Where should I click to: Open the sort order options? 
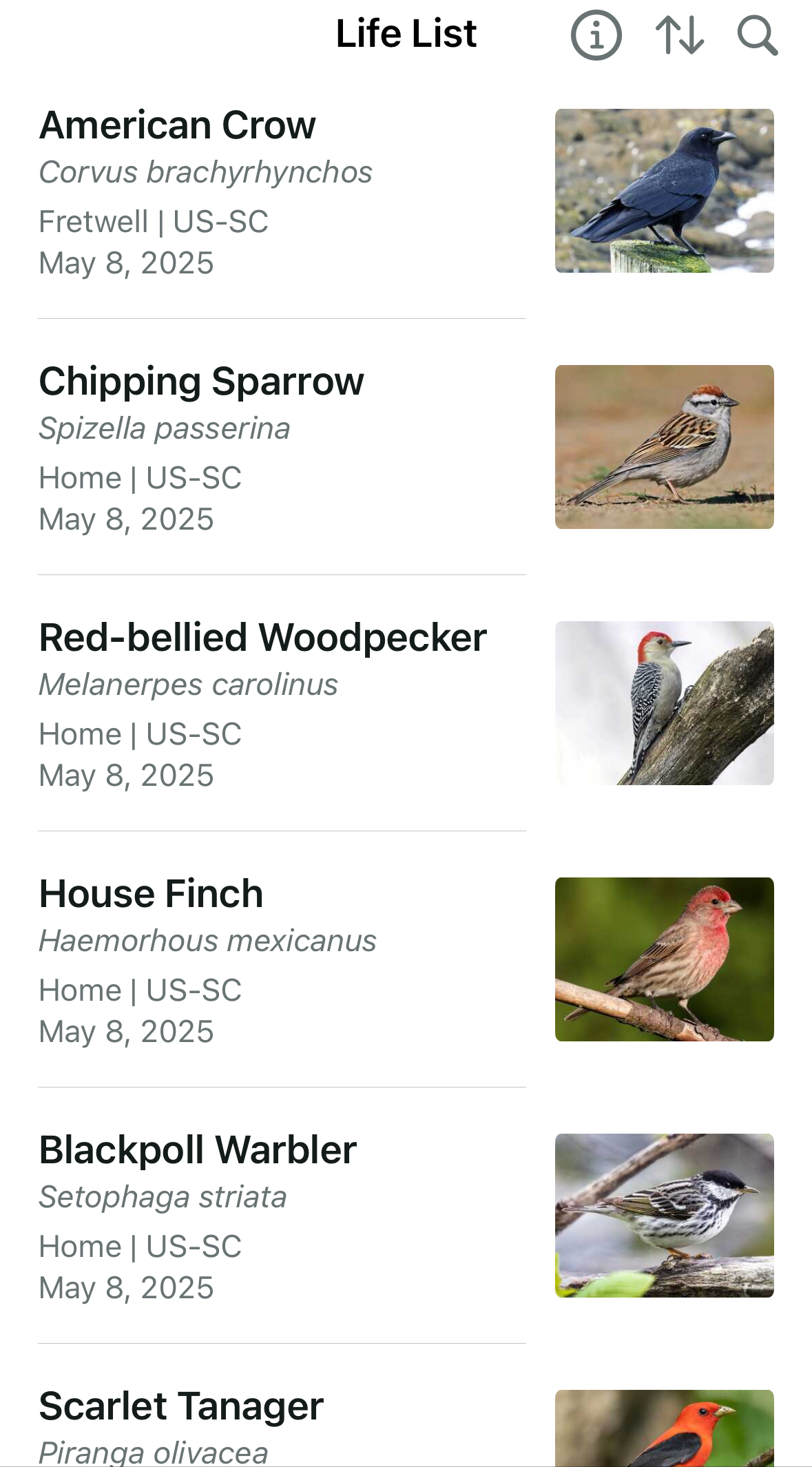(679, 35)
